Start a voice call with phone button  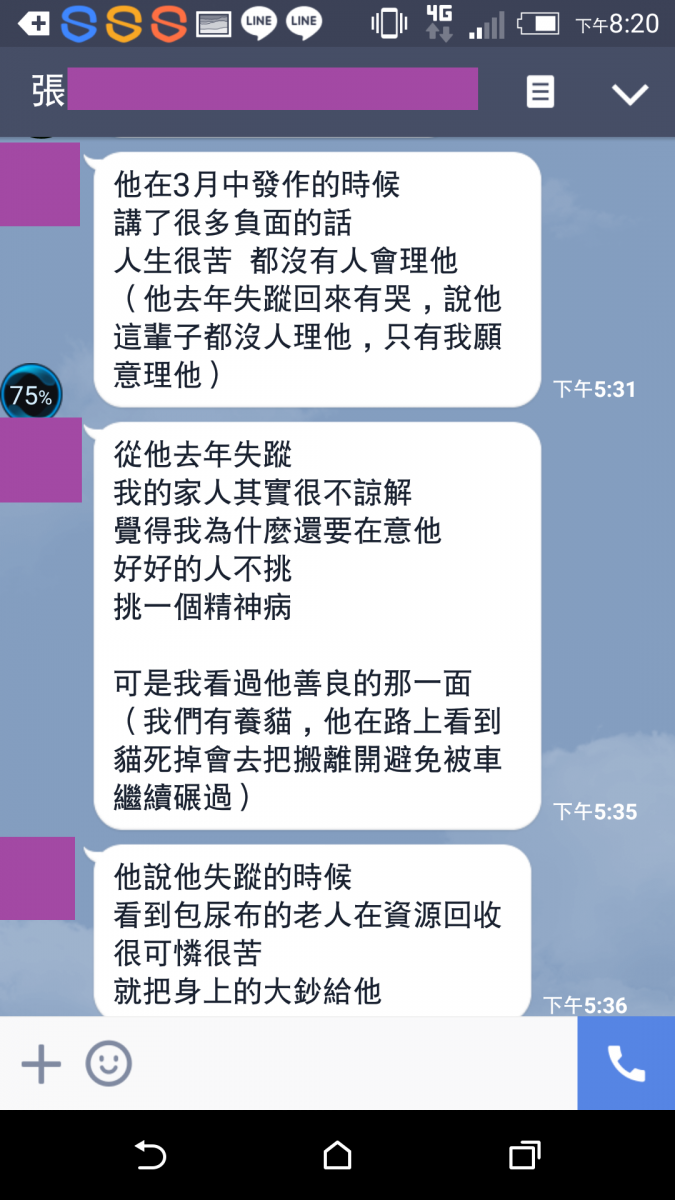pyautogui.click(x=626, y=1063)
